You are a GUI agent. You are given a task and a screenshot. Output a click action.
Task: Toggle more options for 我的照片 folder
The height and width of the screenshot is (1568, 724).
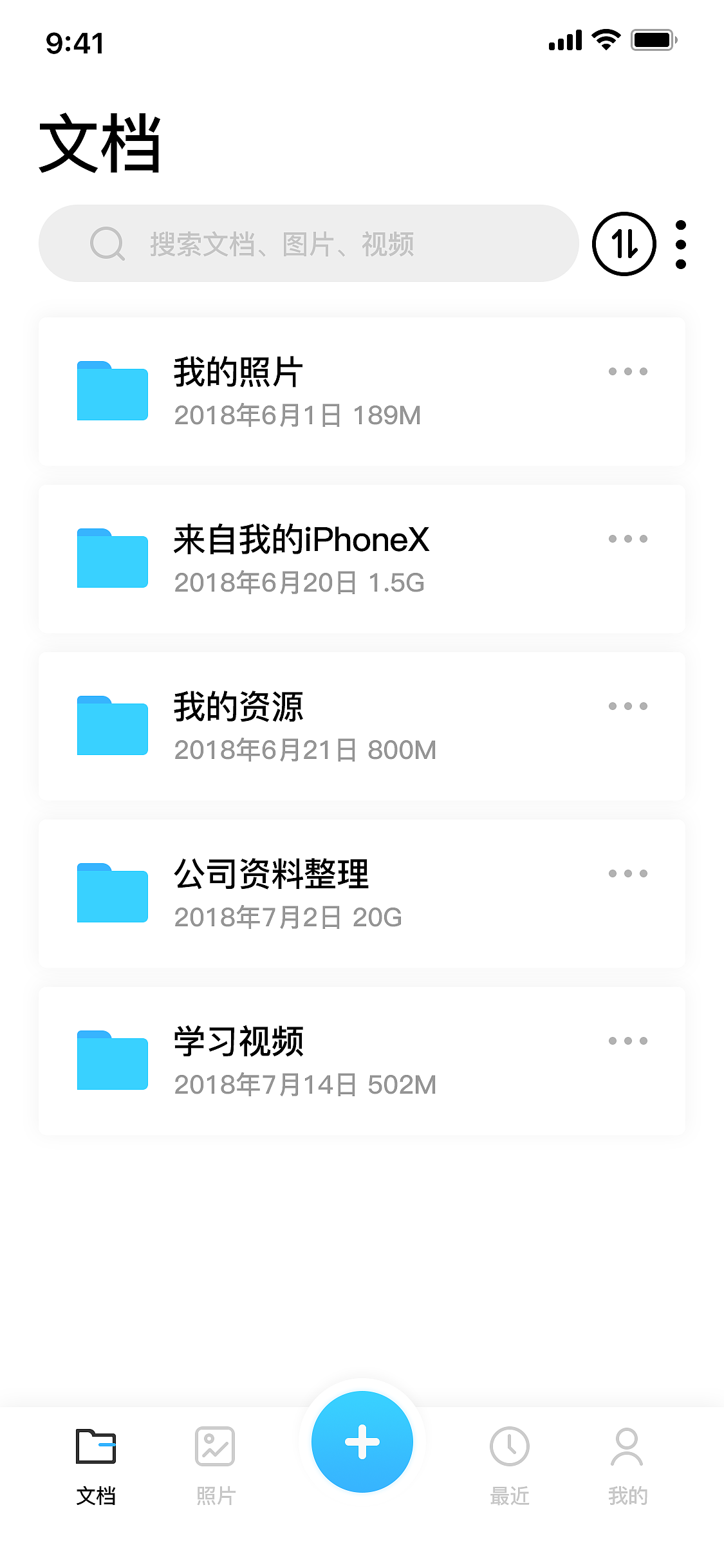click(x=627, y=372)
